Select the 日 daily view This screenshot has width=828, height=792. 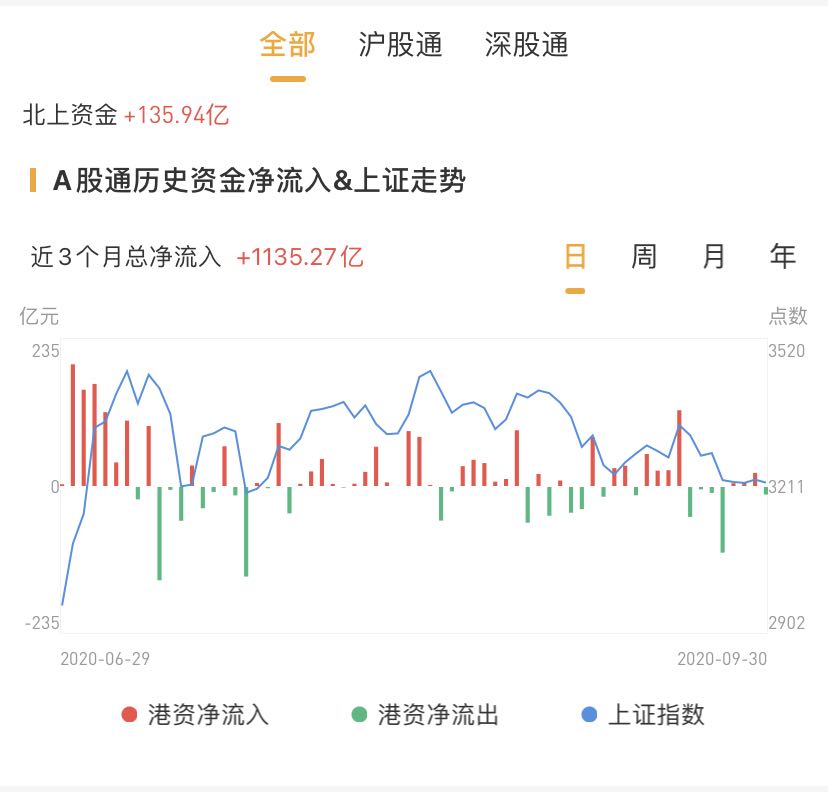(x=575, y=257)
